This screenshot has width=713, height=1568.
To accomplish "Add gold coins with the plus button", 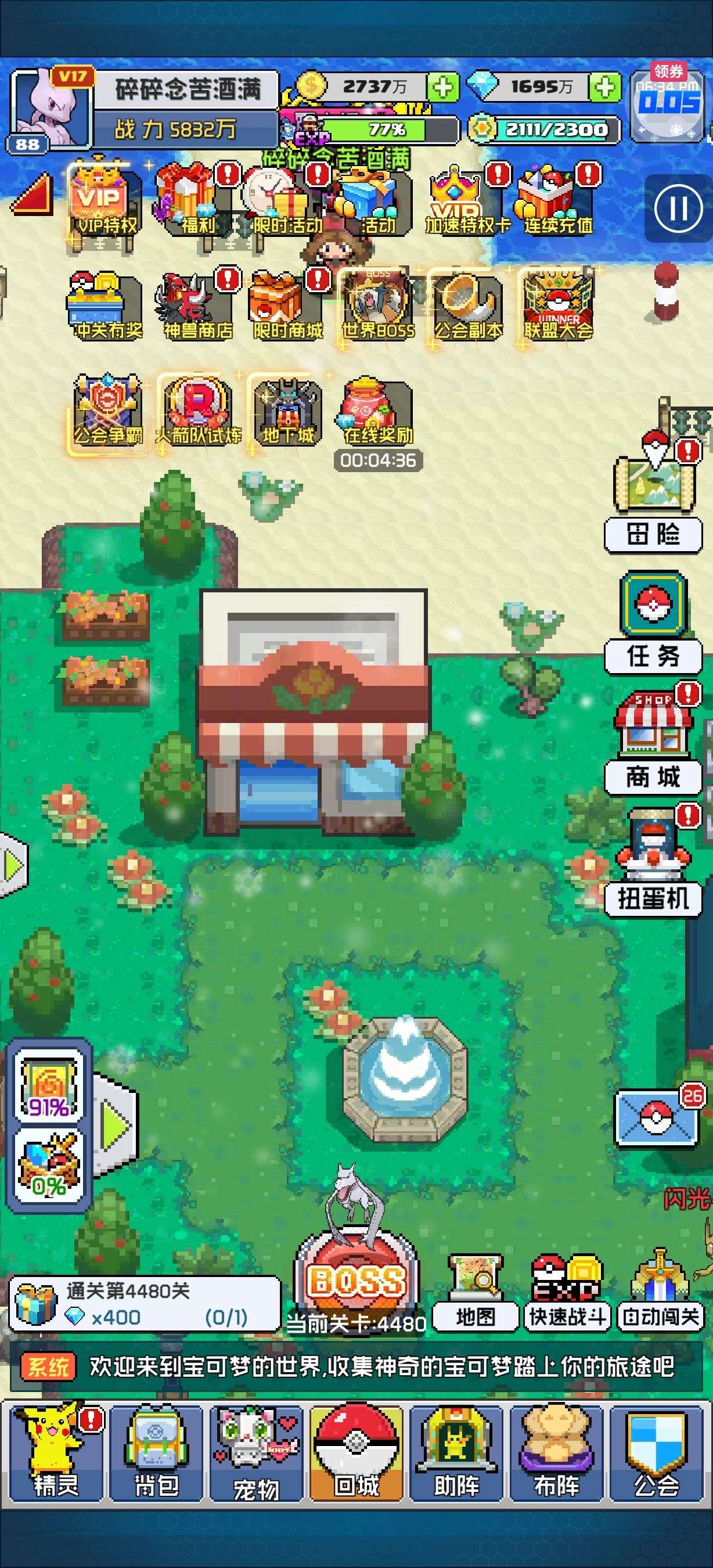I will [x=442, y=87].
